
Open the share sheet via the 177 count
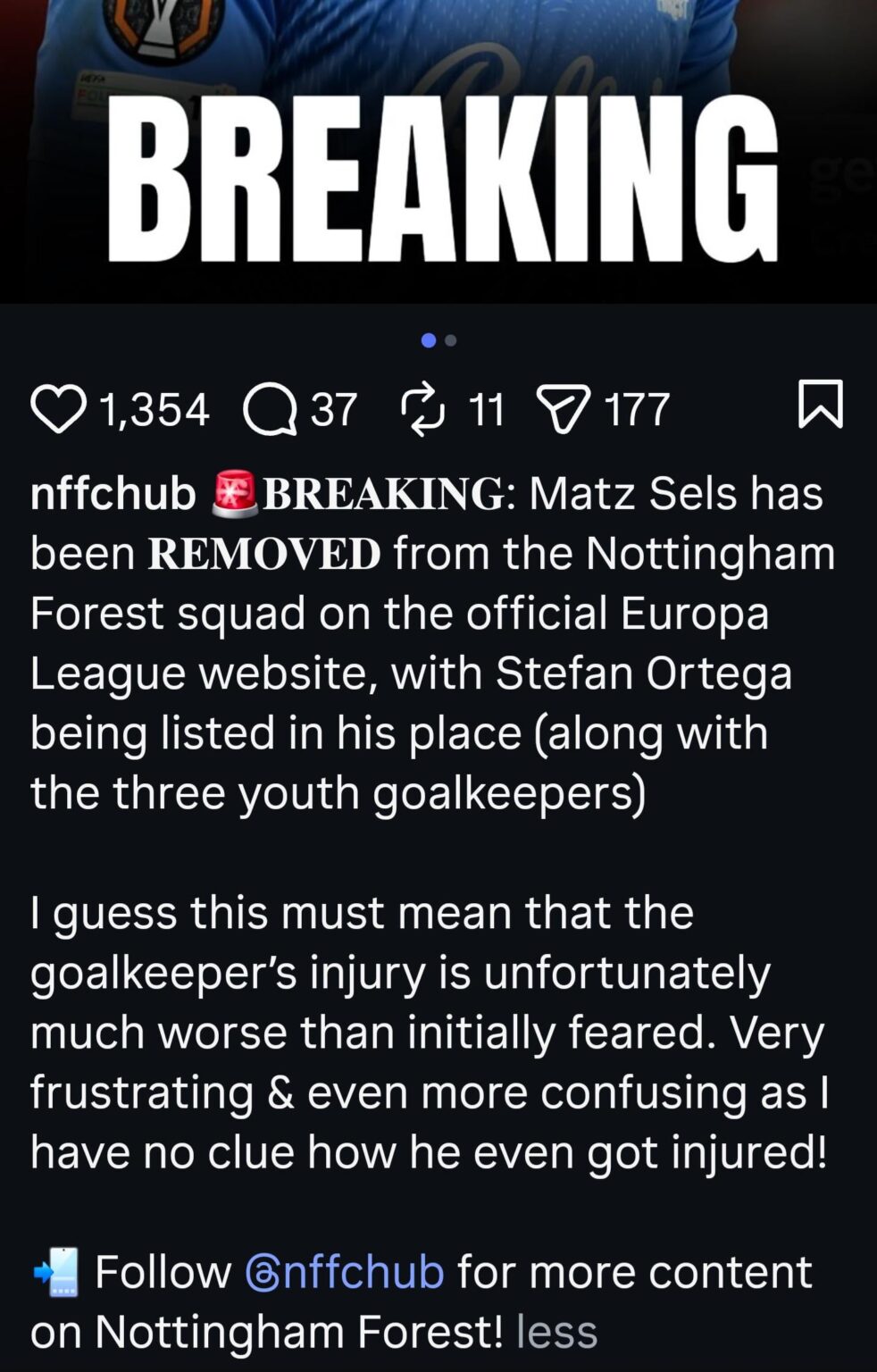pyautogui.click(x=638, y=409)
